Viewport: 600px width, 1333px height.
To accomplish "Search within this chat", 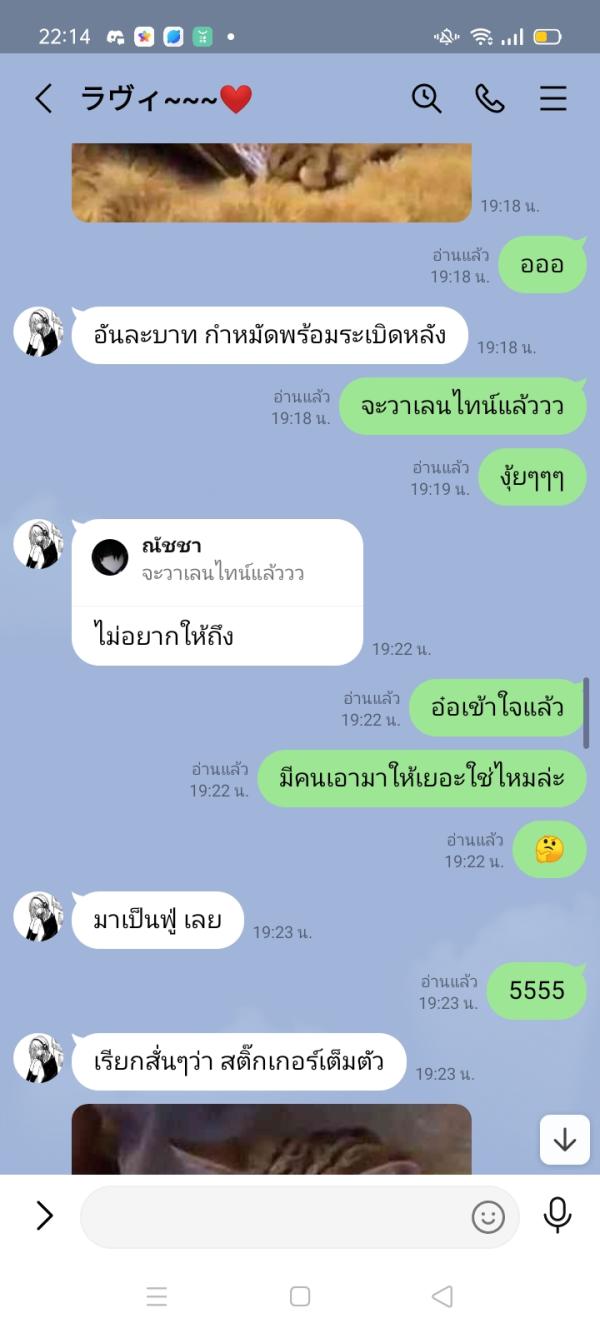I will tap(426, 98).
